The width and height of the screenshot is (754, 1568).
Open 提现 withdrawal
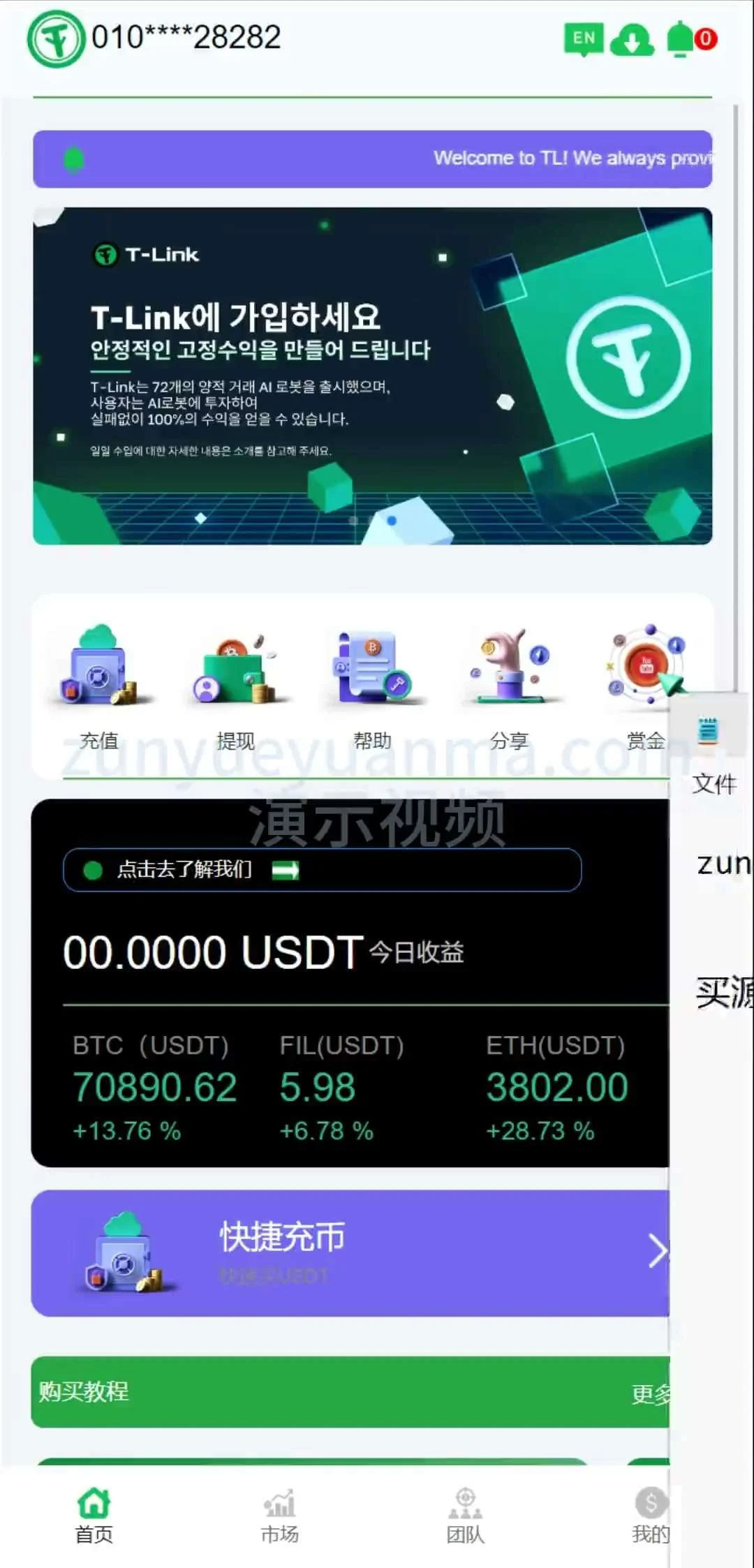[235, 687]
